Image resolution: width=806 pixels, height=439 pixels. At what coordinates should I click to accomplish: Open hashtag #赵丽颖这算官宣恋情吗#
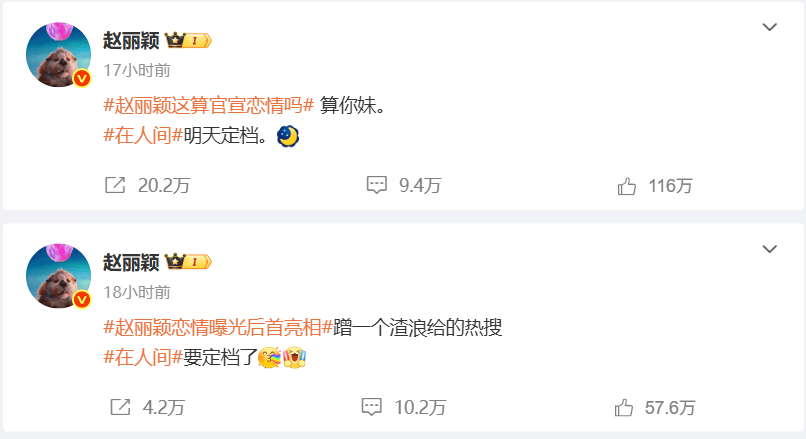point(208,106)
